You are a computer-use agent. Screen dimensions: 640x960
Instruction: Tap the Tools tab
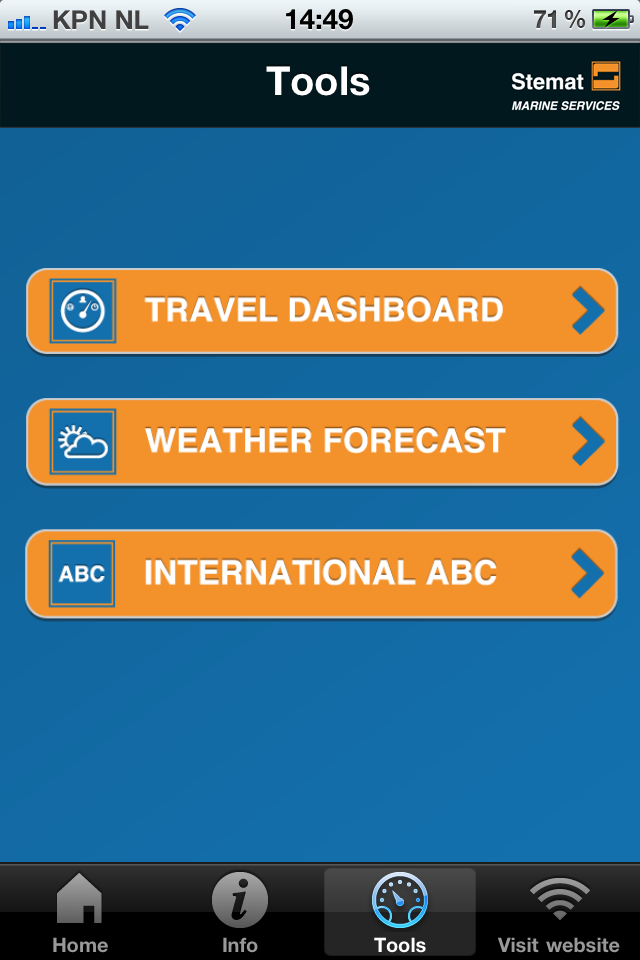pos(399,912)
